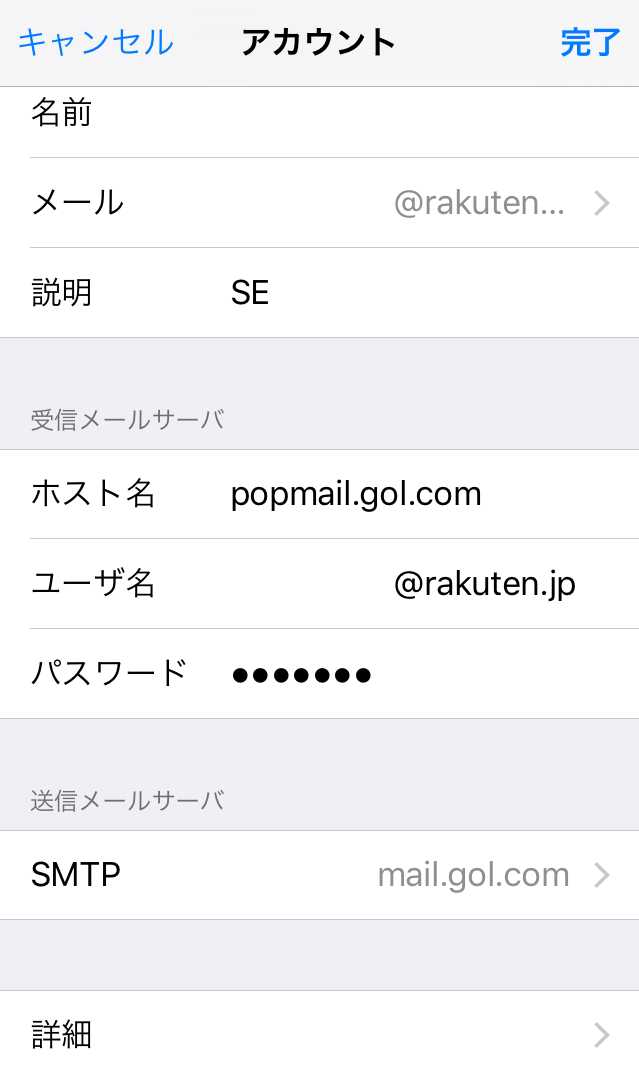Screen dimensions: 639x1077
Task: Edit the ユーザ名 field
Action: tap(320, 584)
